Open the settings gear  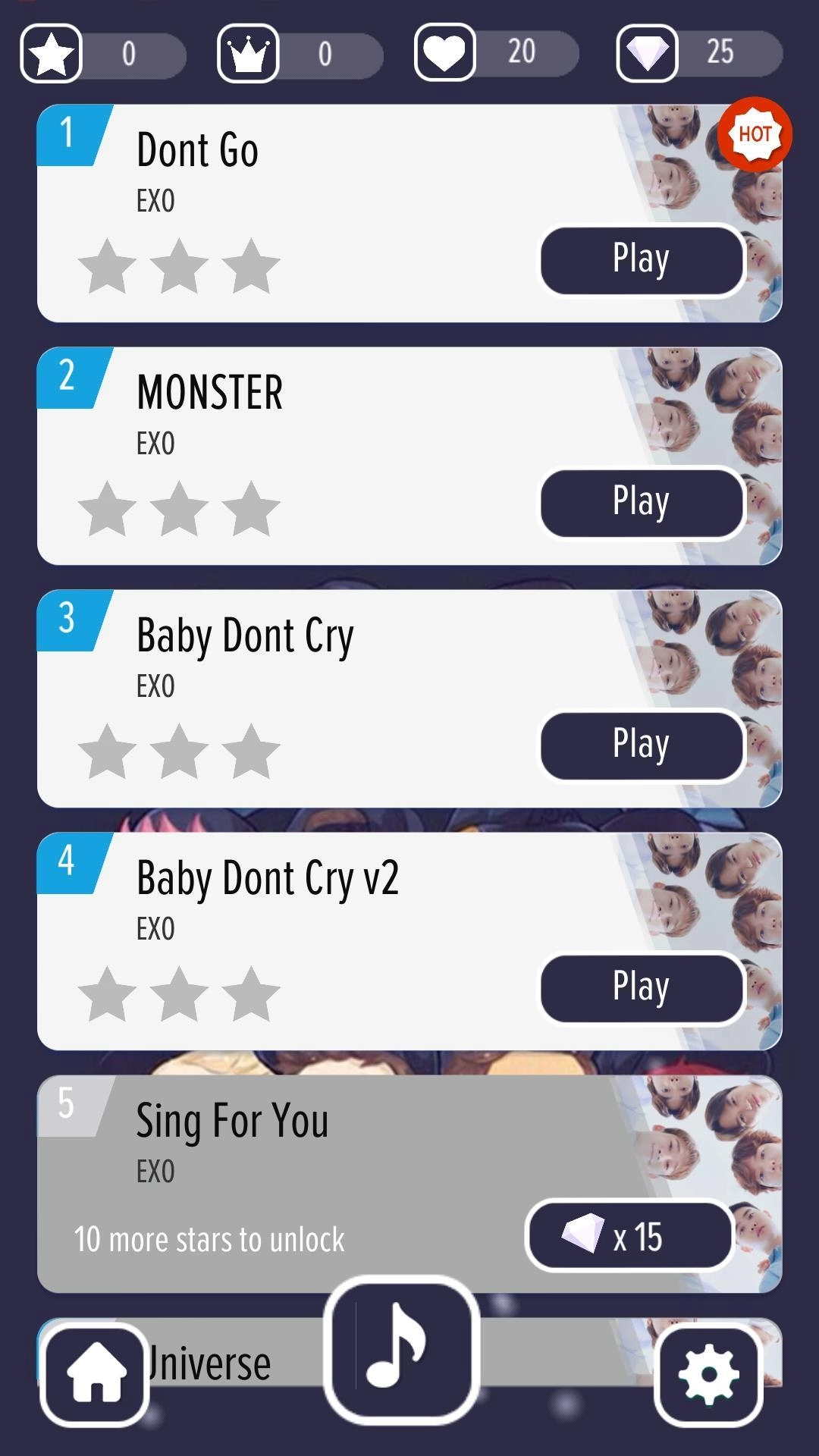(x=708, y=1374)
